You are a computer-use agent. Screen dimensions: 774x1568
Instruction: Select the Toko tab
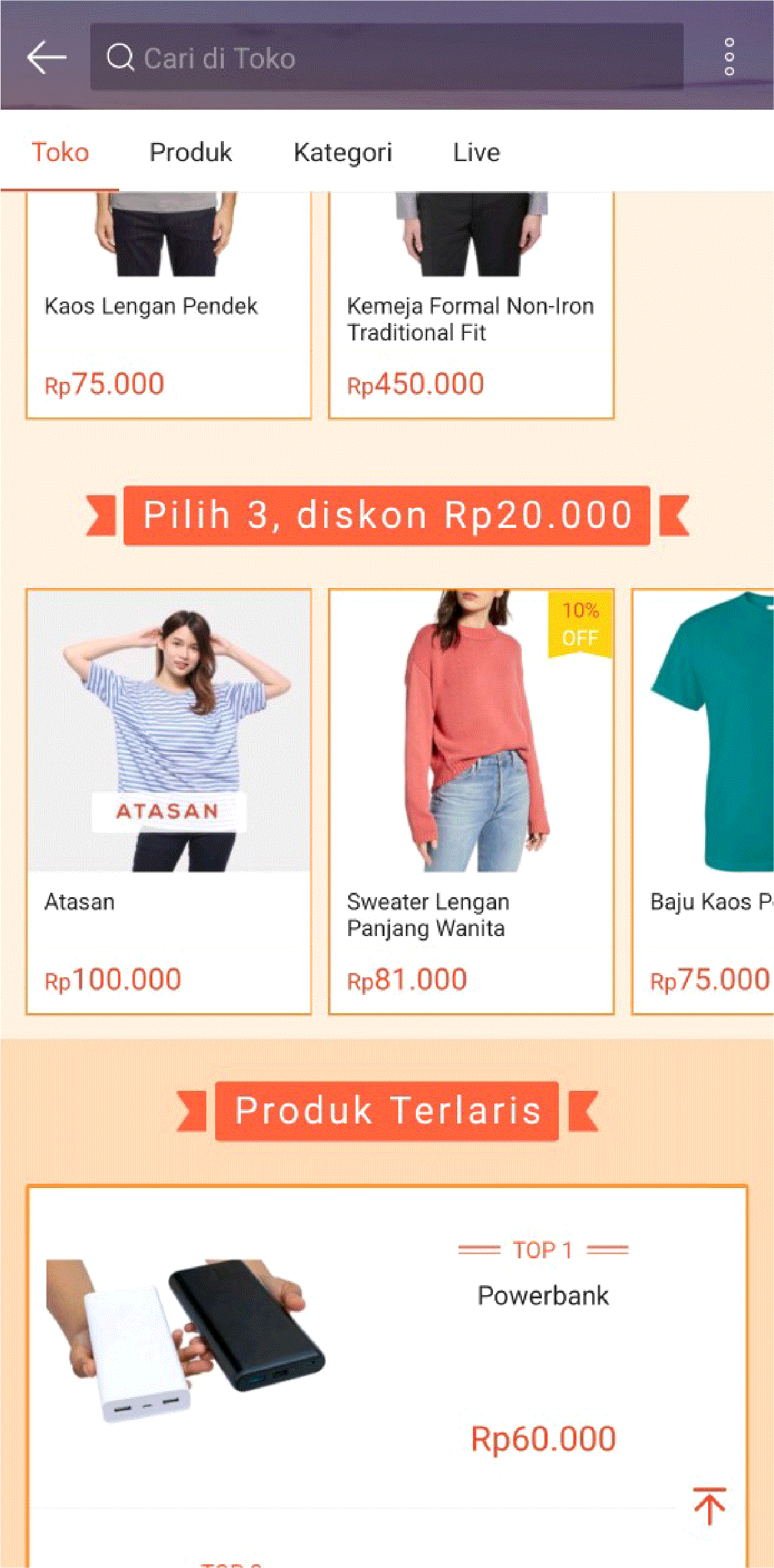point(60,152)
